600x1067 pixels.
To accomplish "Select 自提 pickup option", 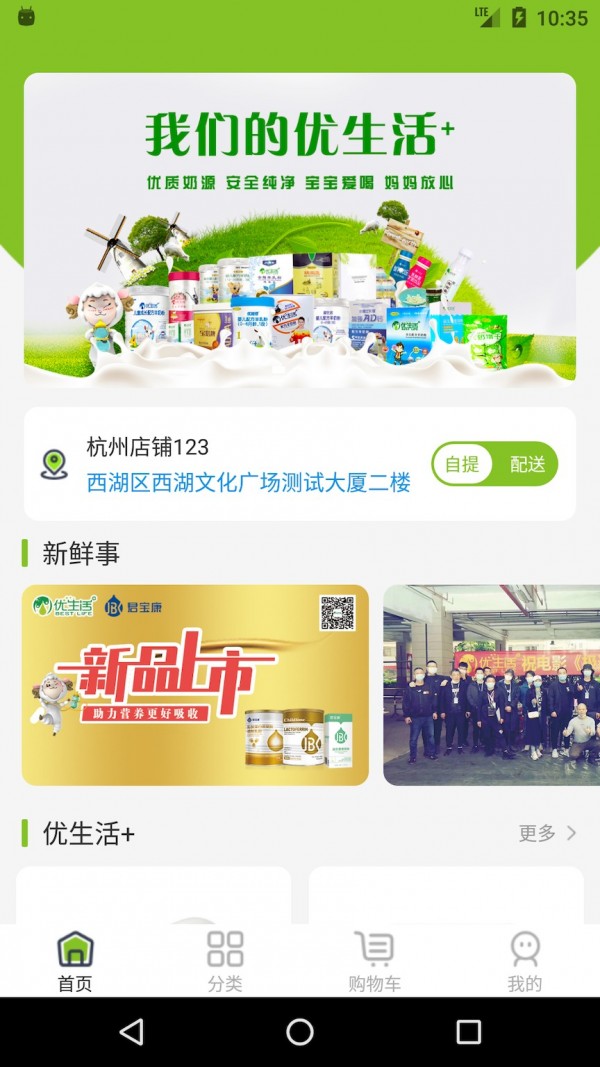I will click(463, 464).
